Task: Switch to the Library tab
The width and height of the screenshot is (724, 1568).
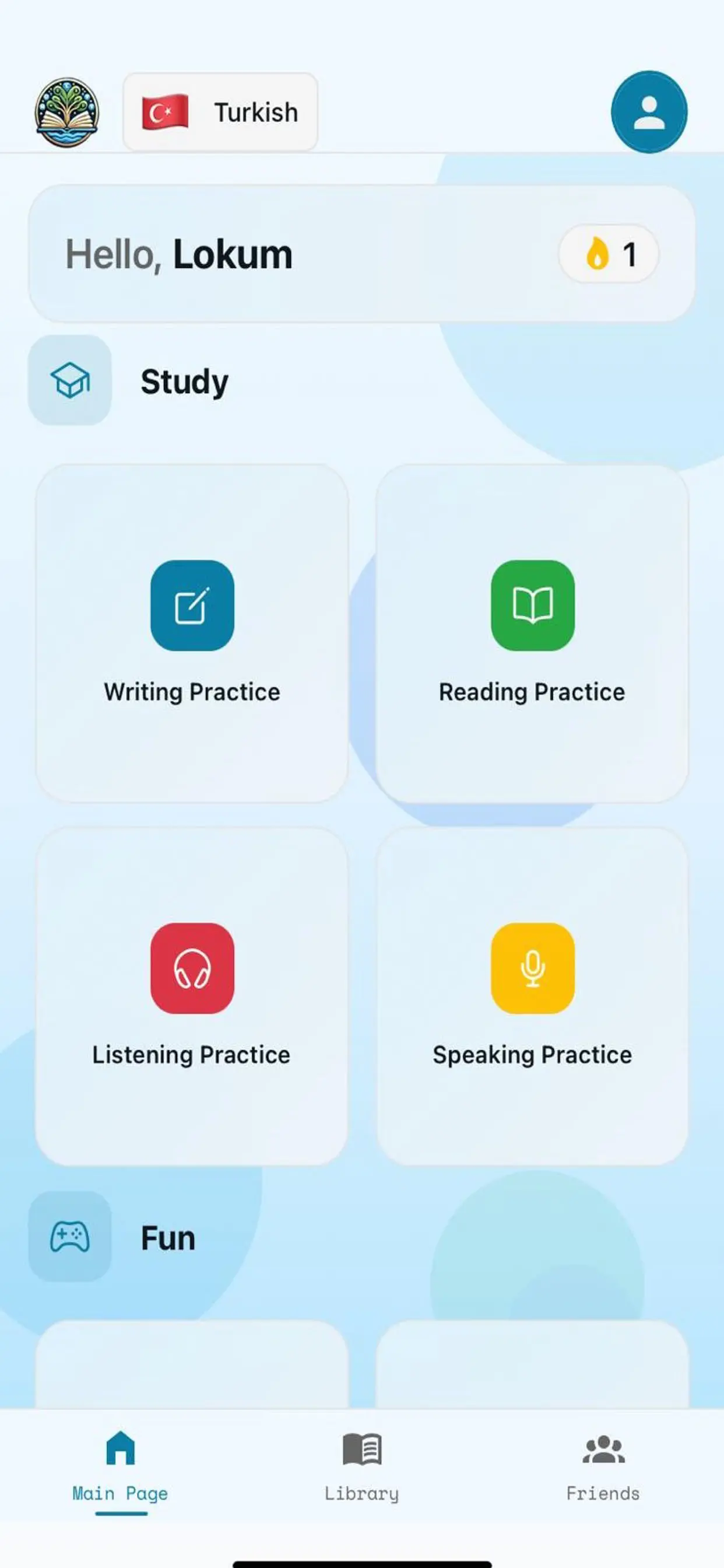Action: point(362,1466)
